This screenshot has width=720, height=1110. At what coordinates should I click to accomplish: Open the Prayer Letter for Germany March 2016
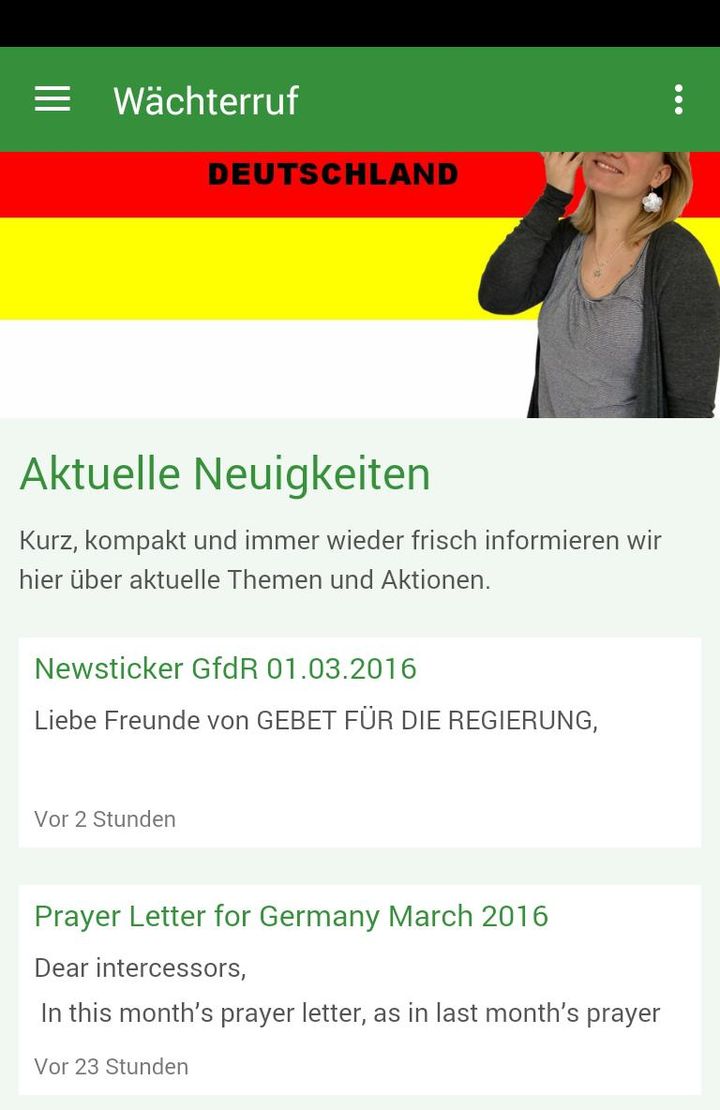click(291, 915)
